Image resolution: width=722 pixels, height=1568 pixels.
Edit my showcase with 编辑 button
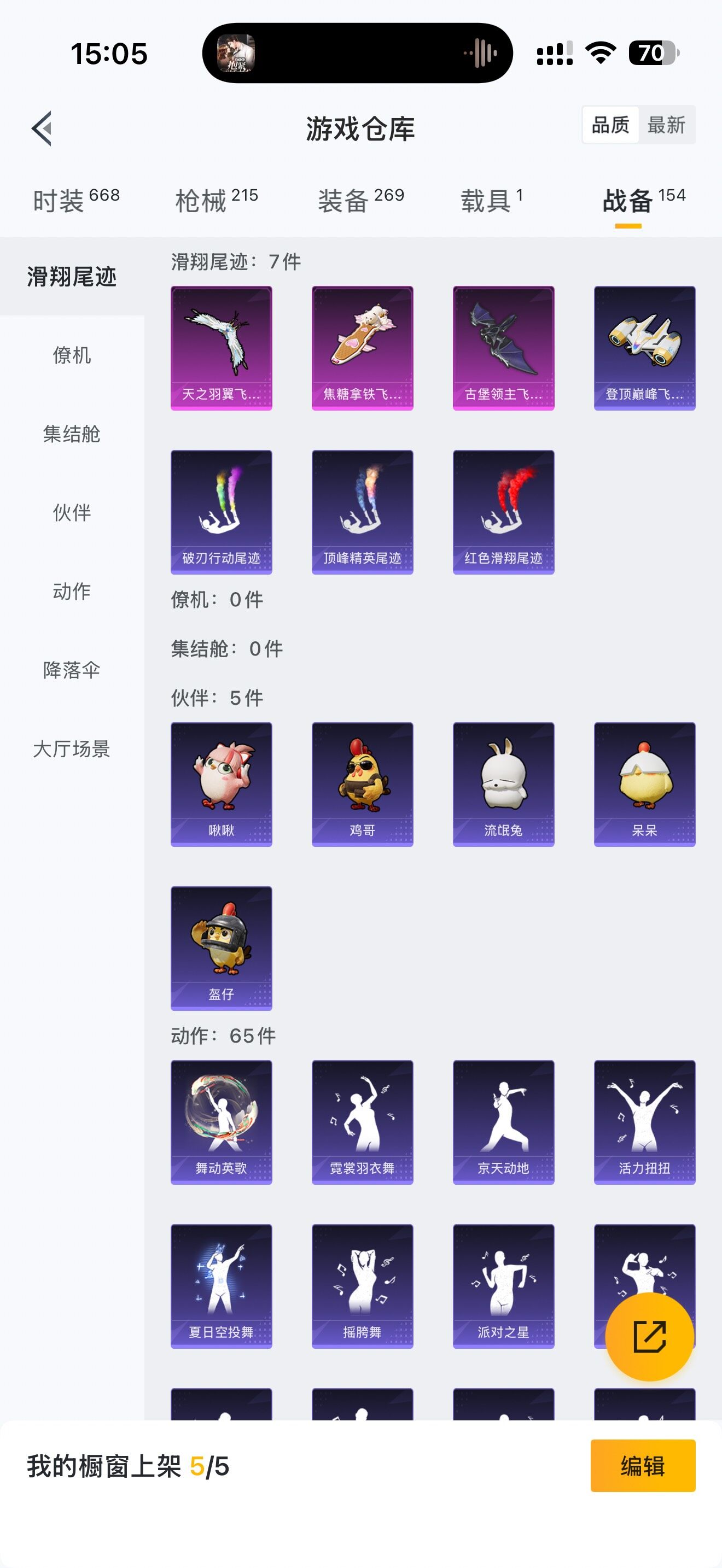tap(642, 1466)
